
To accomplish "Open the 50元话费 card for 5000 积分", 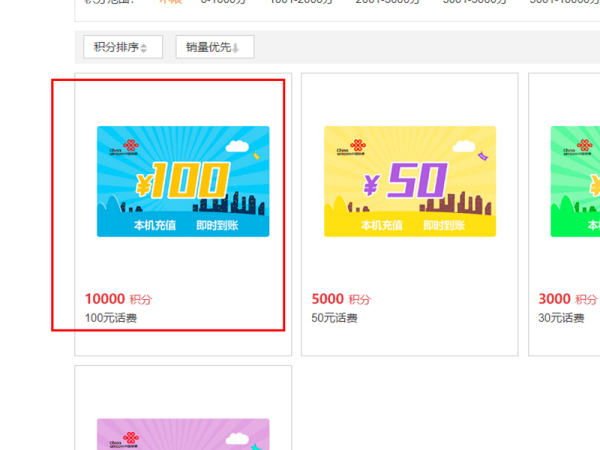I will (x=409, y=182).
